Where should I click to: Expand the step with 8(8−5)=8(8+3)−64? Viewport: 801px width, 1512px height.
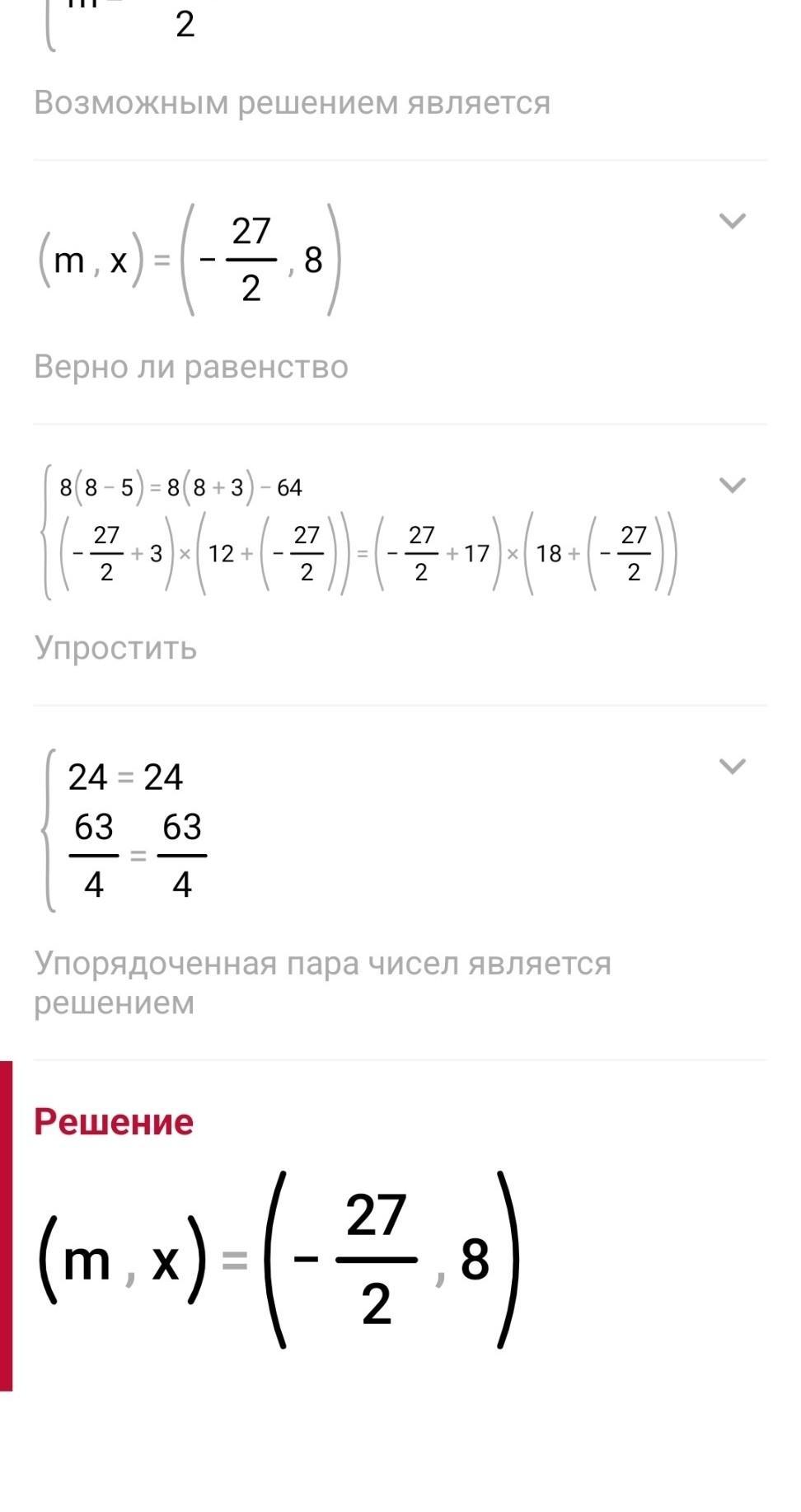click(x=732, y=485)
